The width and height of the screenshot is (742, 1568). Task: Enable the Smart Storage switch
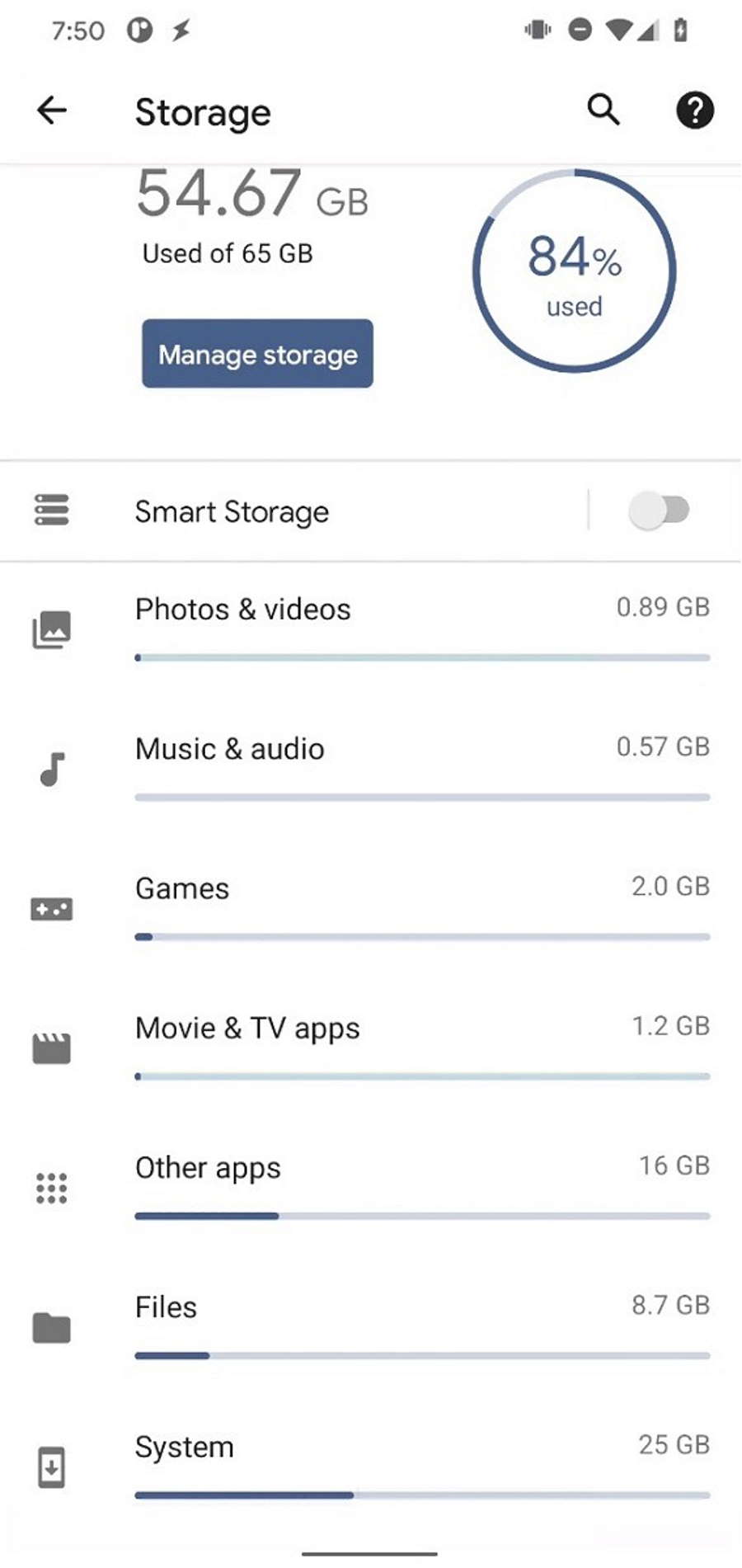(659, 511)
